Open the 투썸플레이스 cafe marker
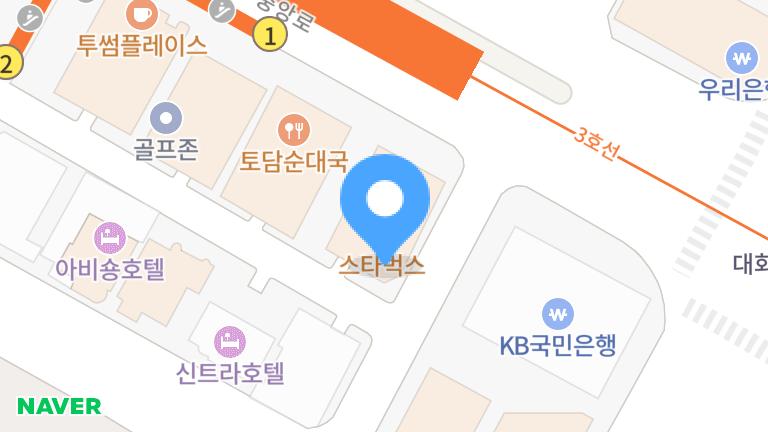Screen dimensions: 768x432 point(141,14)
